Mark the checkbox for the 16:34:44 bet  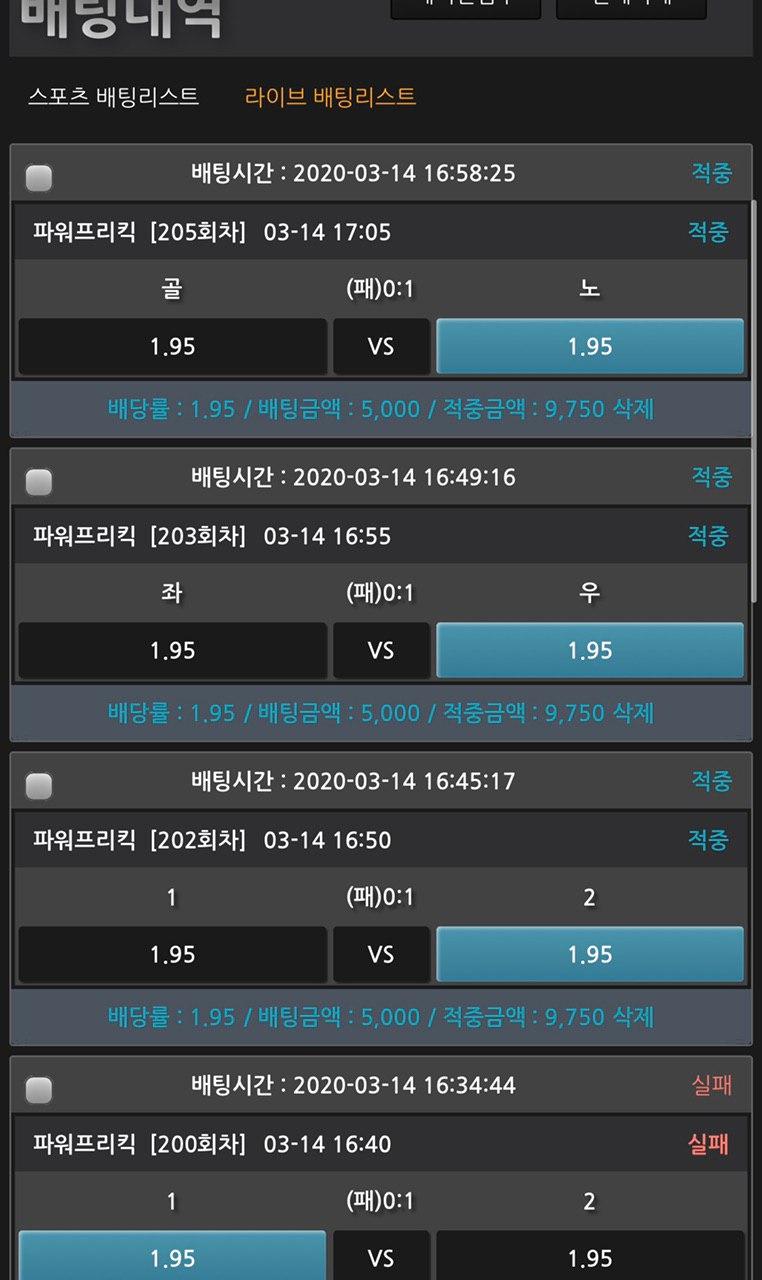(39, 1090)
